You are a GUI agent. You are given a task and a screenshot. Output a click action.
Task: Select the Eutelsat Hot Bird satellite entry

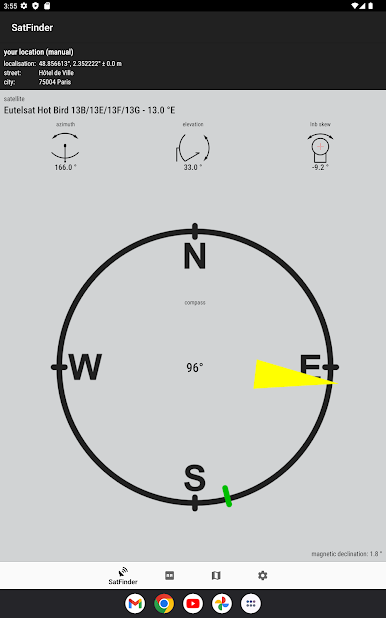(x=90, y=110)
